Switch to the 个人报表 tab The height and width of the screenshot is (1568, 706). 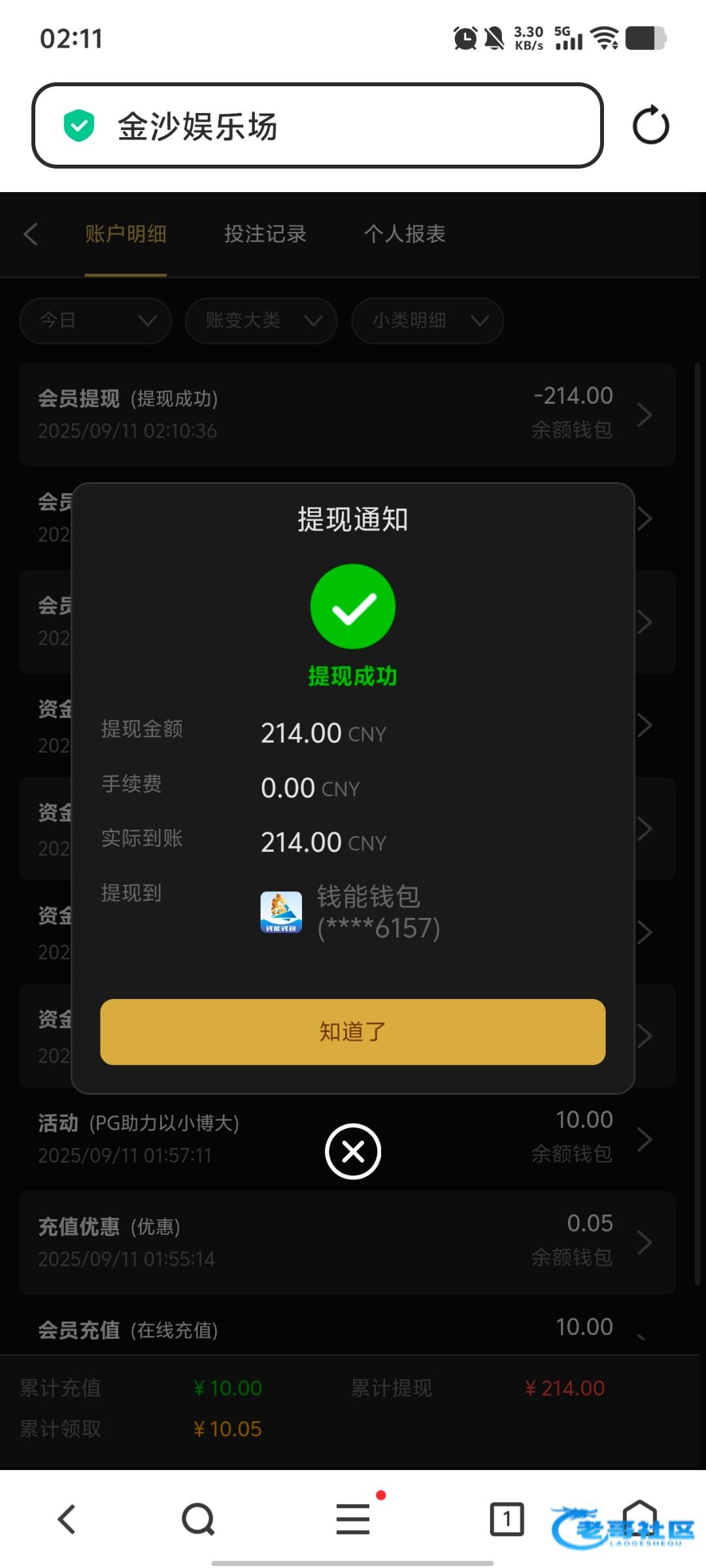click(x=405, y=234)
